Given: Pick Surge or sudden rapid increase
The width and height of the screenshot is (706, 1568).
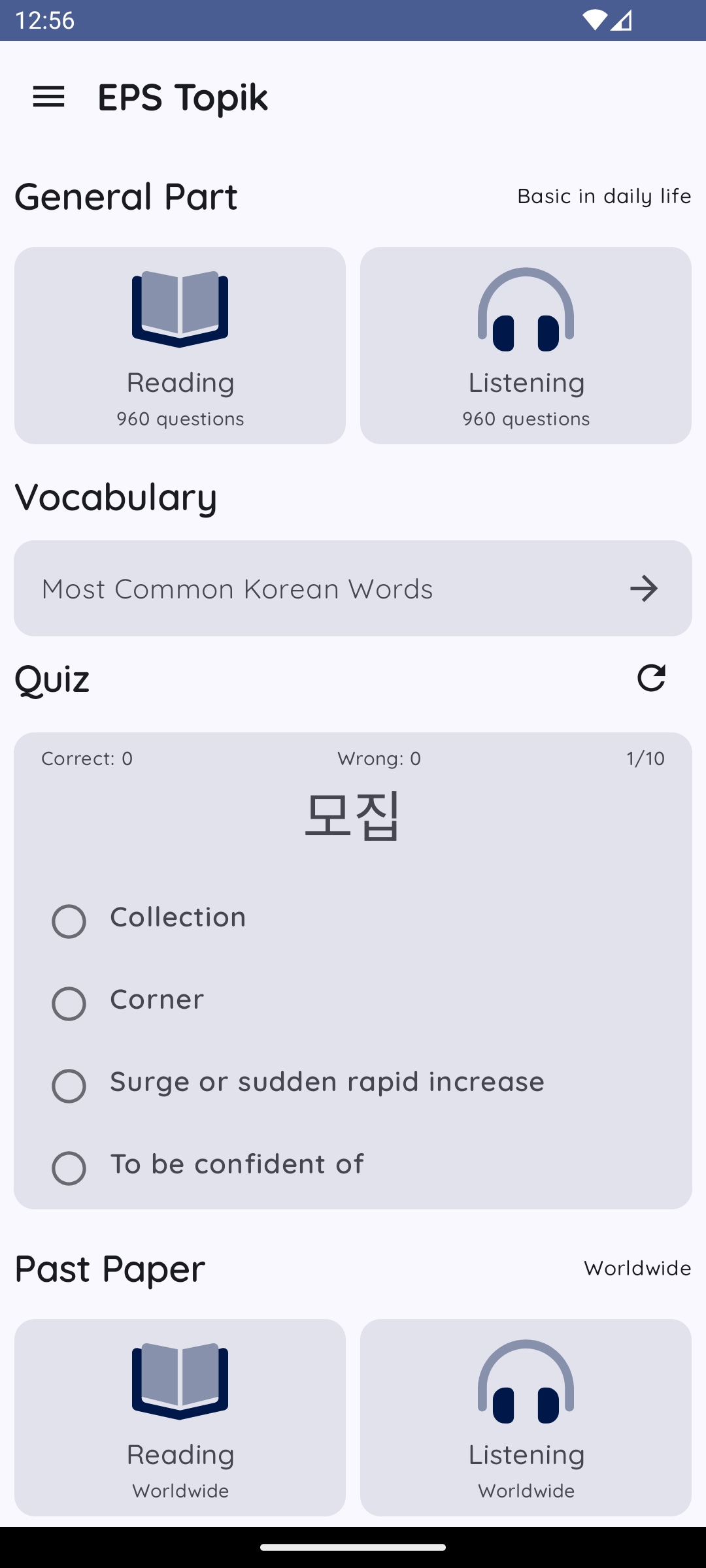Looking at the screenshot, I should coord(69,1086).
